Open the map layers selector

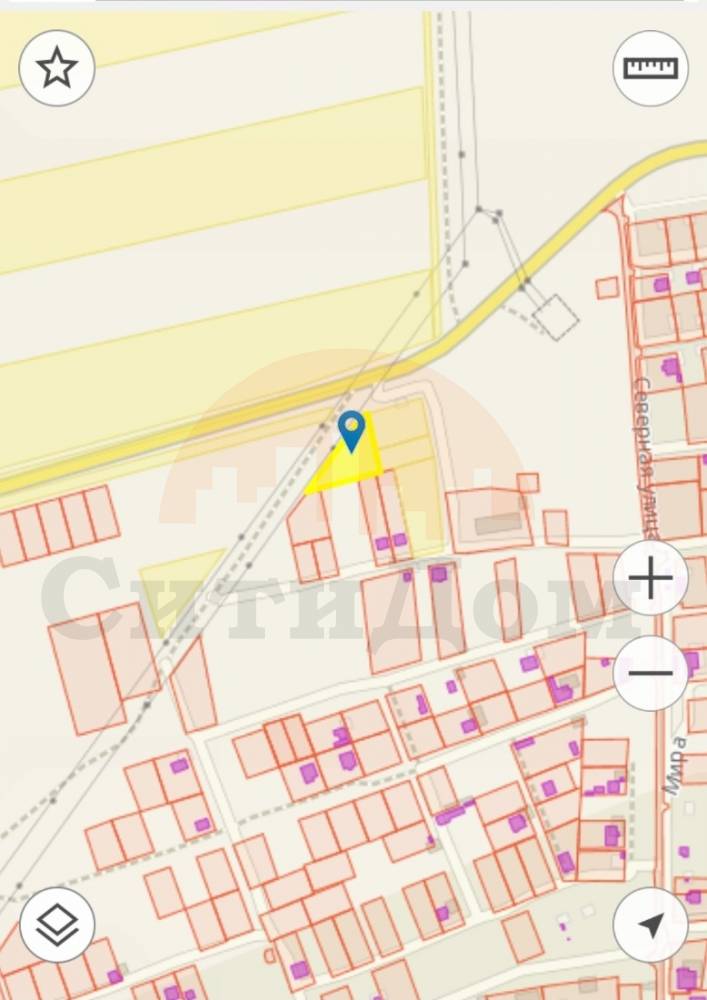coord(57,925)
